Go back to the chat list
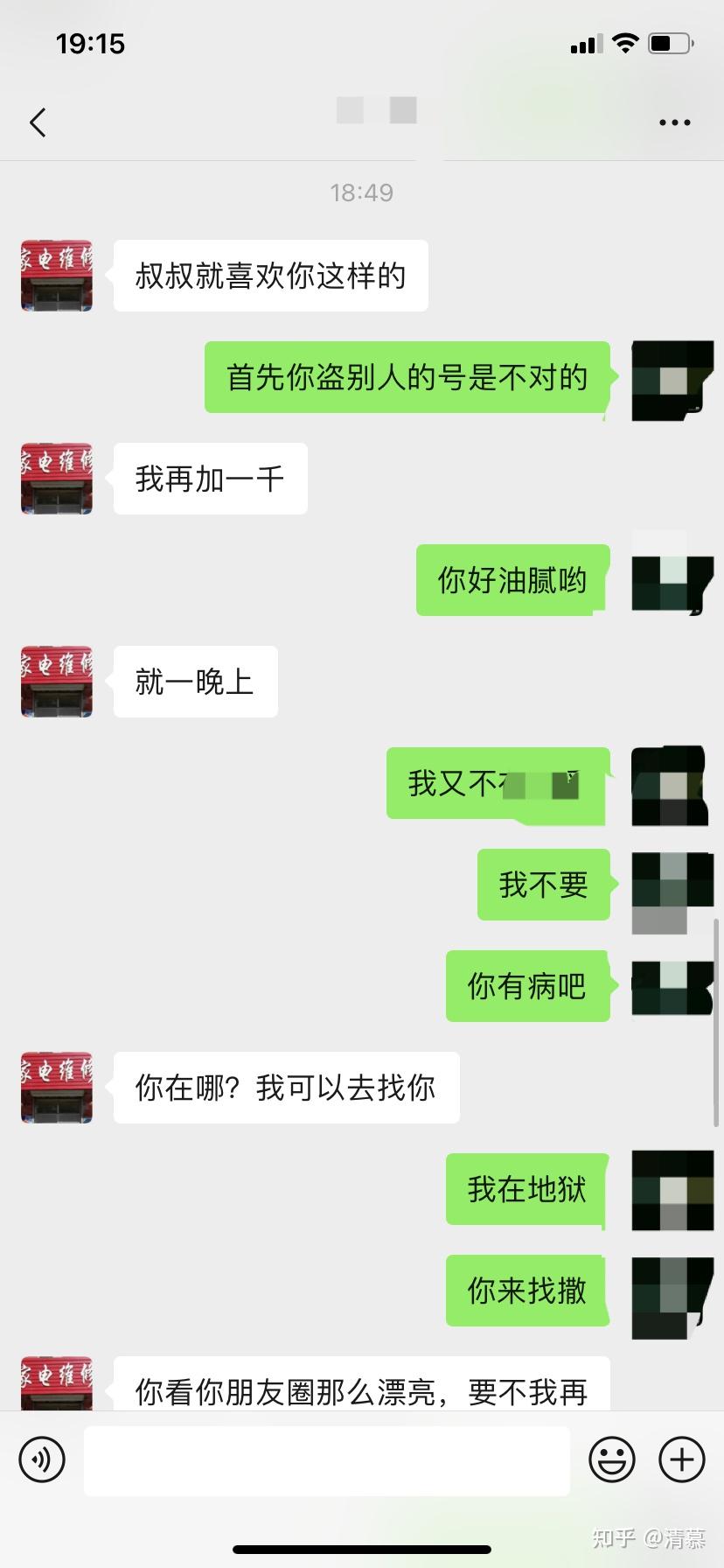 [38, 122]
